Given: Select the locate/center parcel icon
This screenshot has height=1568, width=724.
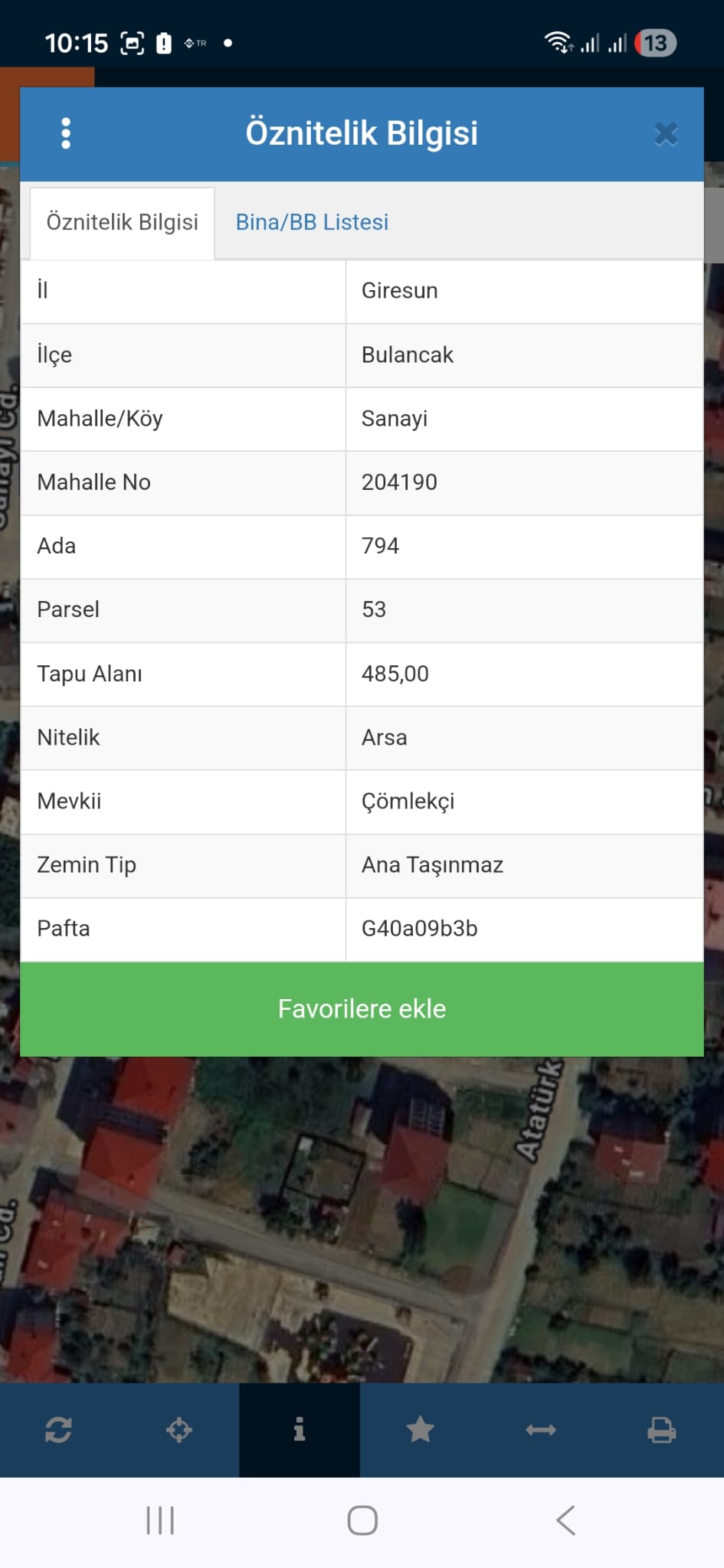Looking at the screenshot, I should 180,1429.
